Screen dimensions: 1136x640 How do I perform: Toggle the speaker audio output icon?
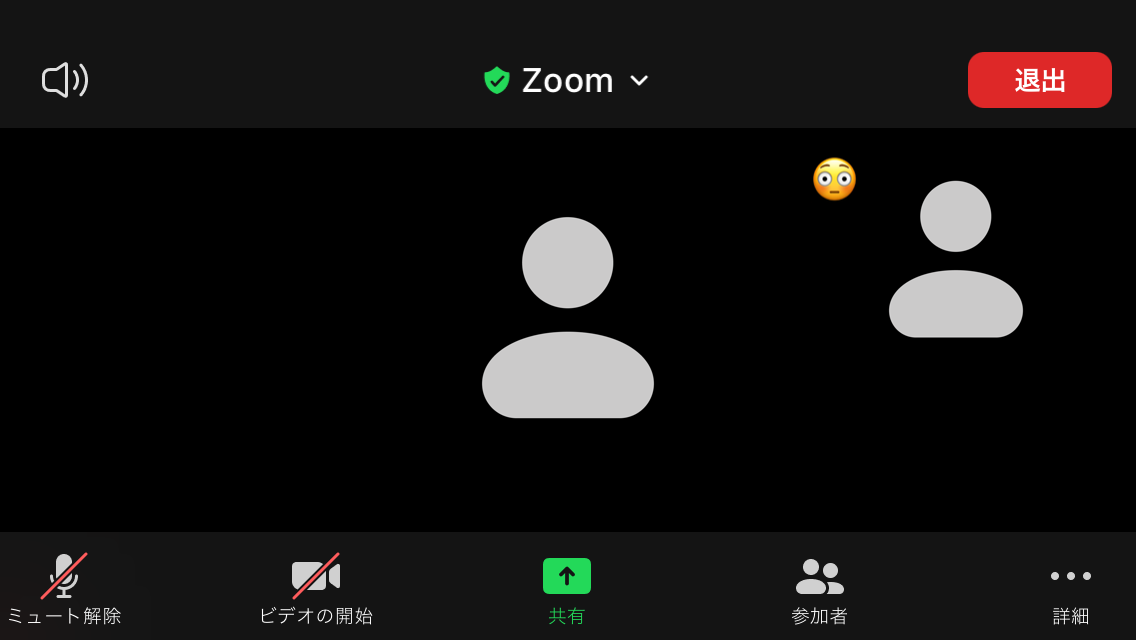point(65,80)
